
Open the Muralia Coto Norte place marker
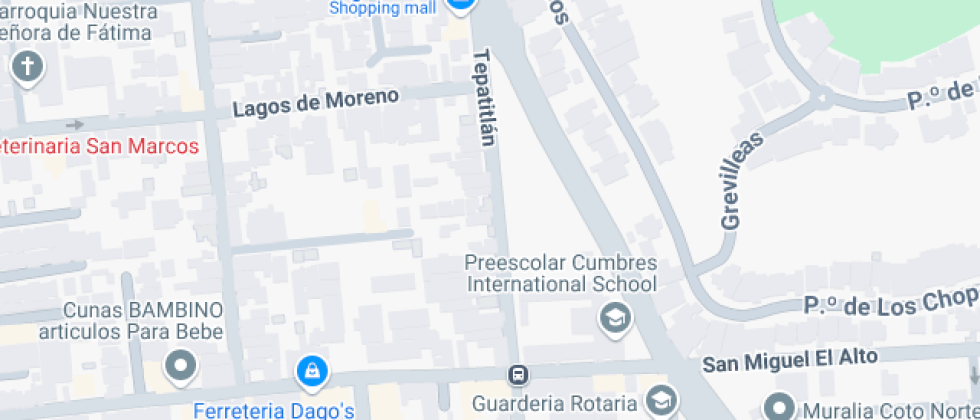tap(778, 406)
